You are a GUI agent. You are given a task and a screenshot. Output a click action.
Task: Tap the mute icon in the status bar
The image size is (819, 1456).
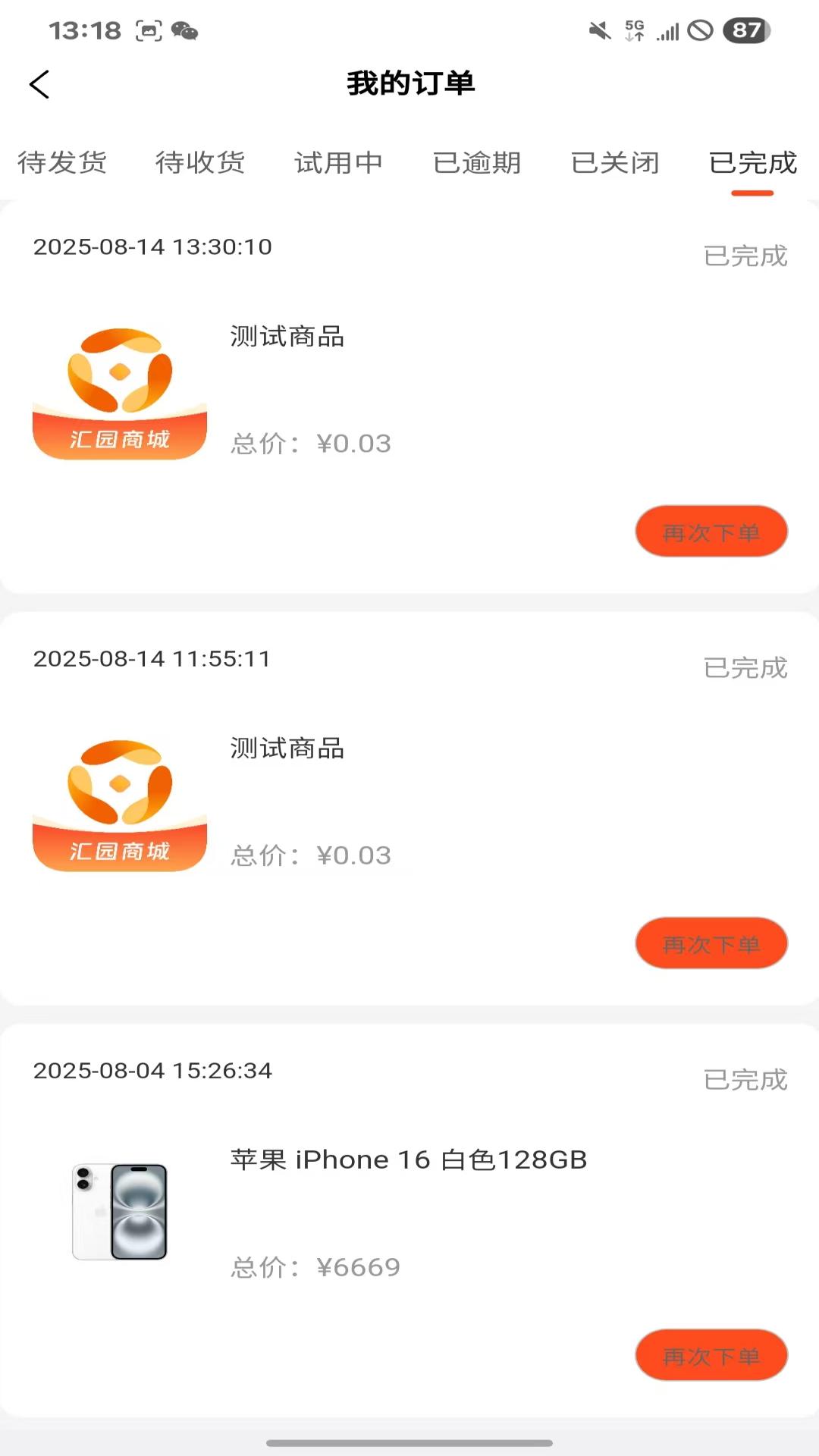click(x=598, y=30)
